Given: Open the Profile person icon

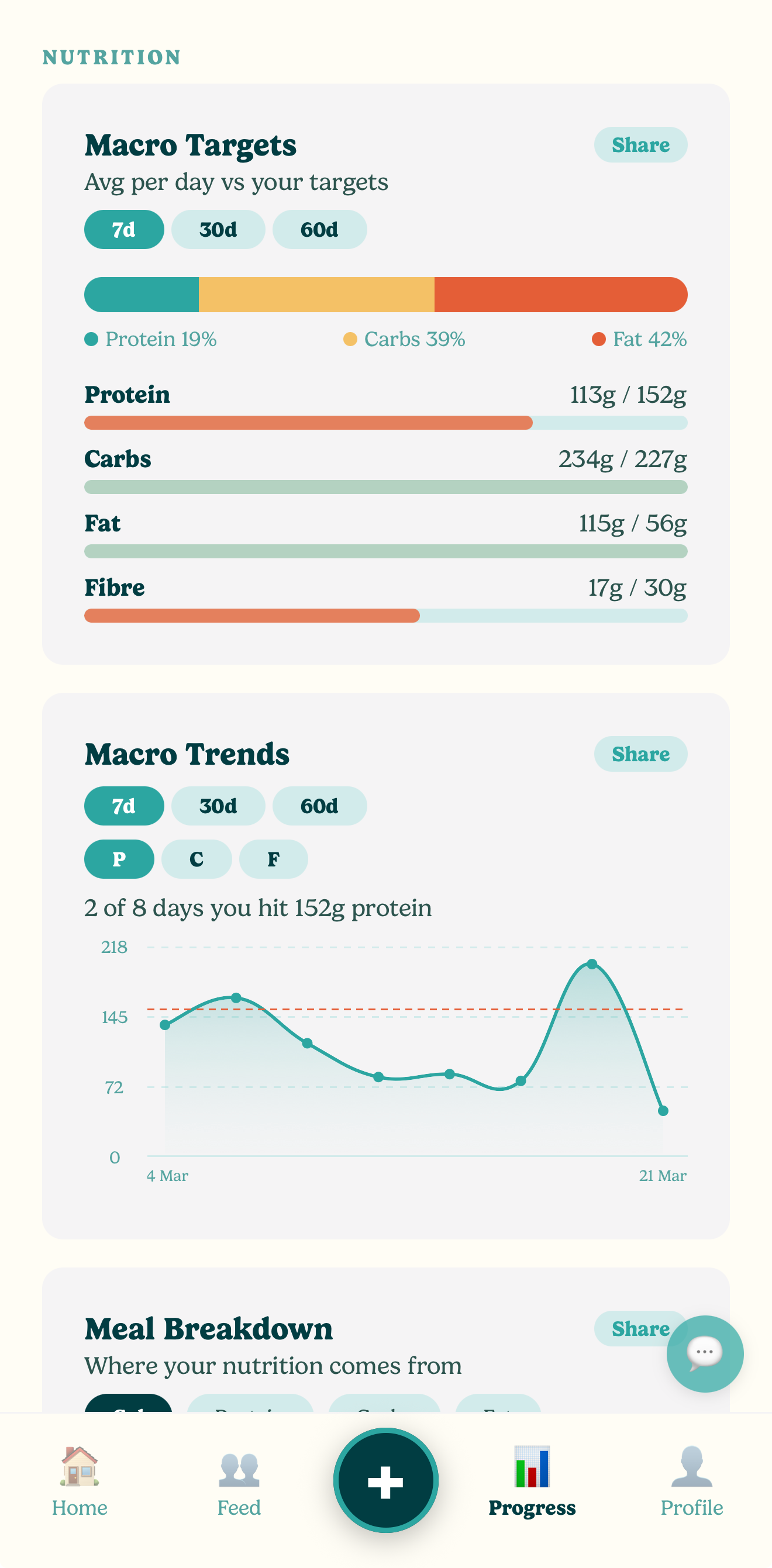Looking at the screenshot, I should (x=692, y=1466).
